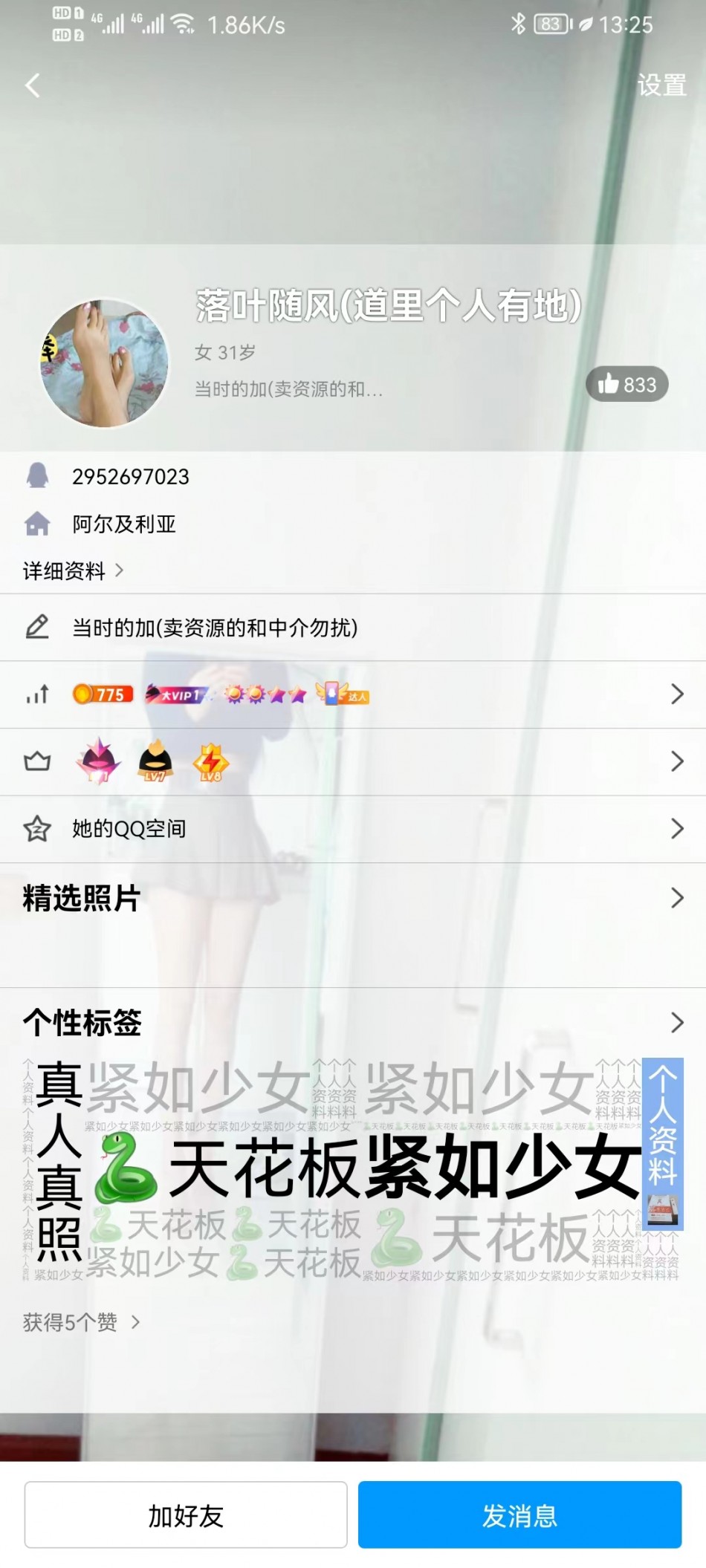The width and height of the screenshot is (706, 1568).
Task: Tap 发消息 to send a message
Action: [519, 1515]
